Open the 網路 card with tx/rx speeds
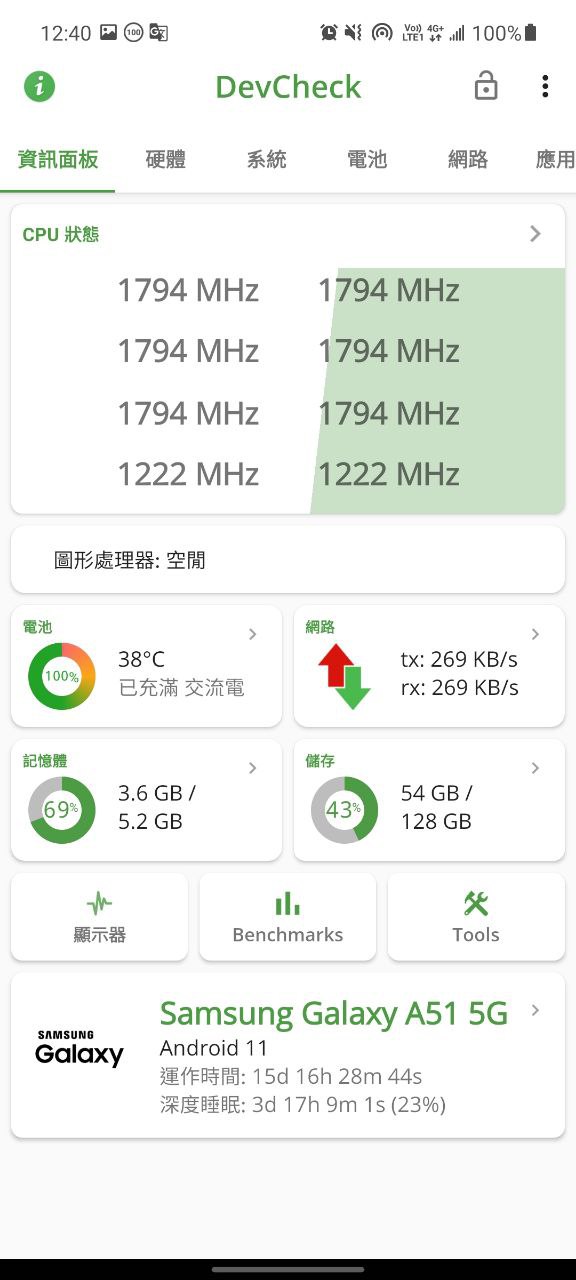 (x=429, y=665)
